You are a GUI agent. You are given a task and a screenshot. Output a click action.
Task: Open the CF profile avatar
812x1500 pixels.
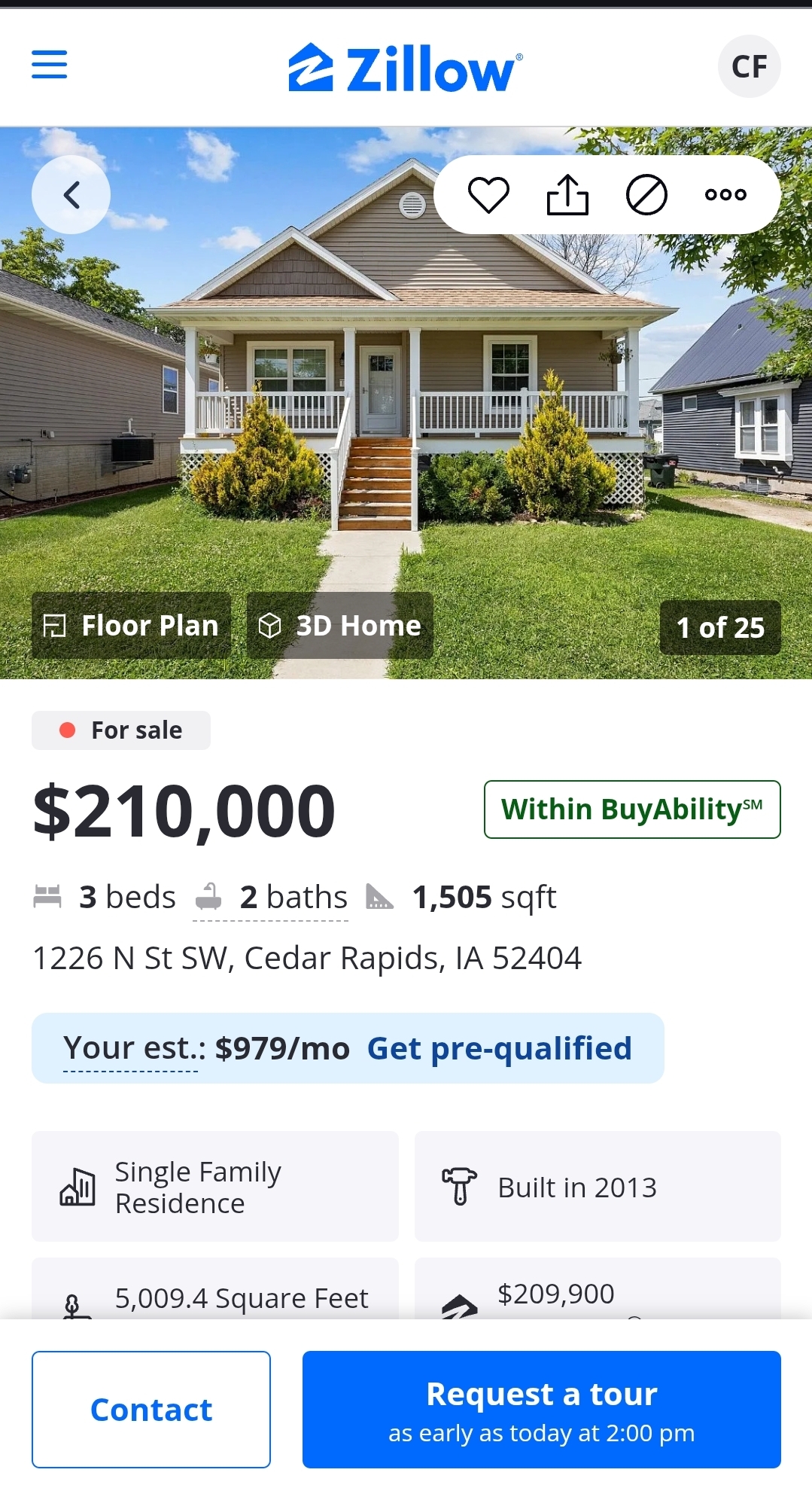(x=749, y=66)
